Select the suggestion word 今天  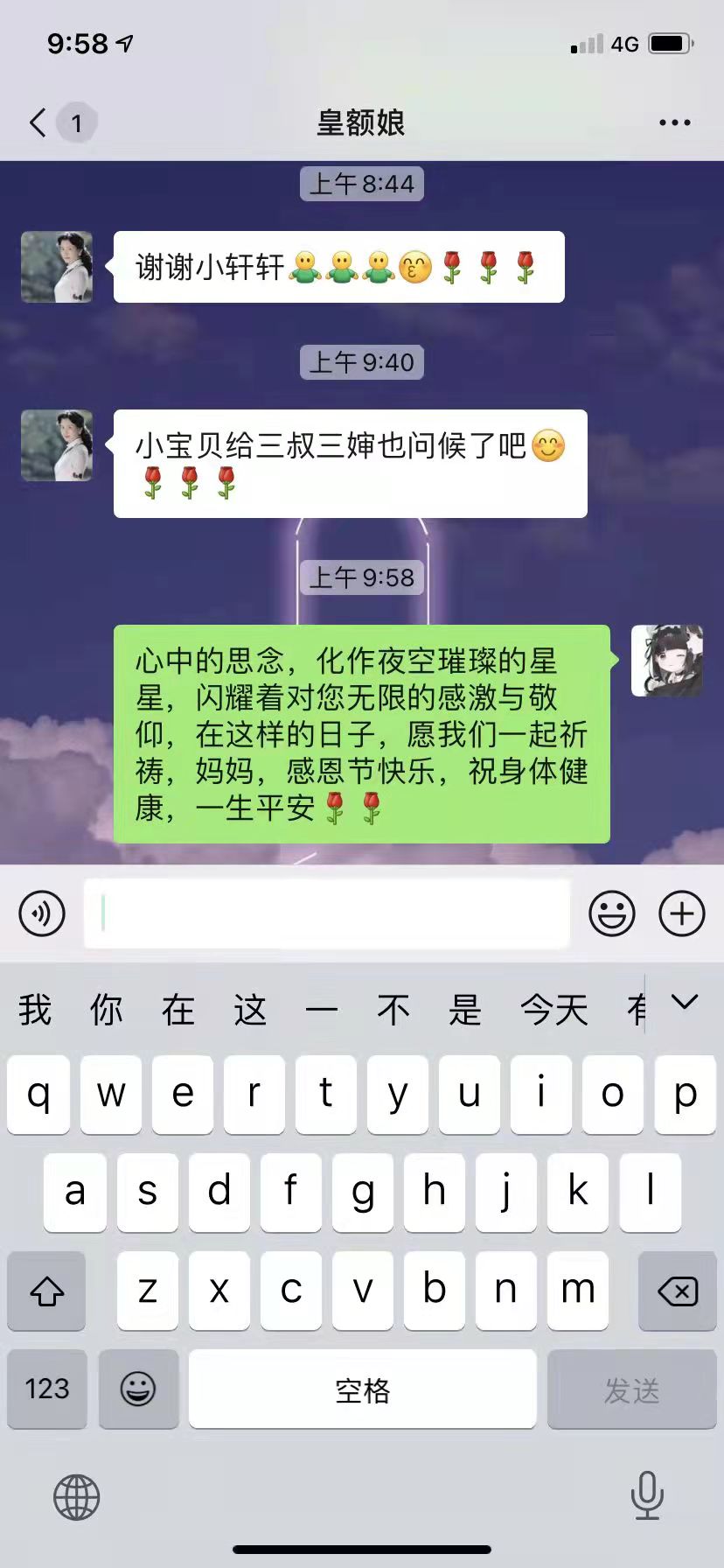point(553,1010)
